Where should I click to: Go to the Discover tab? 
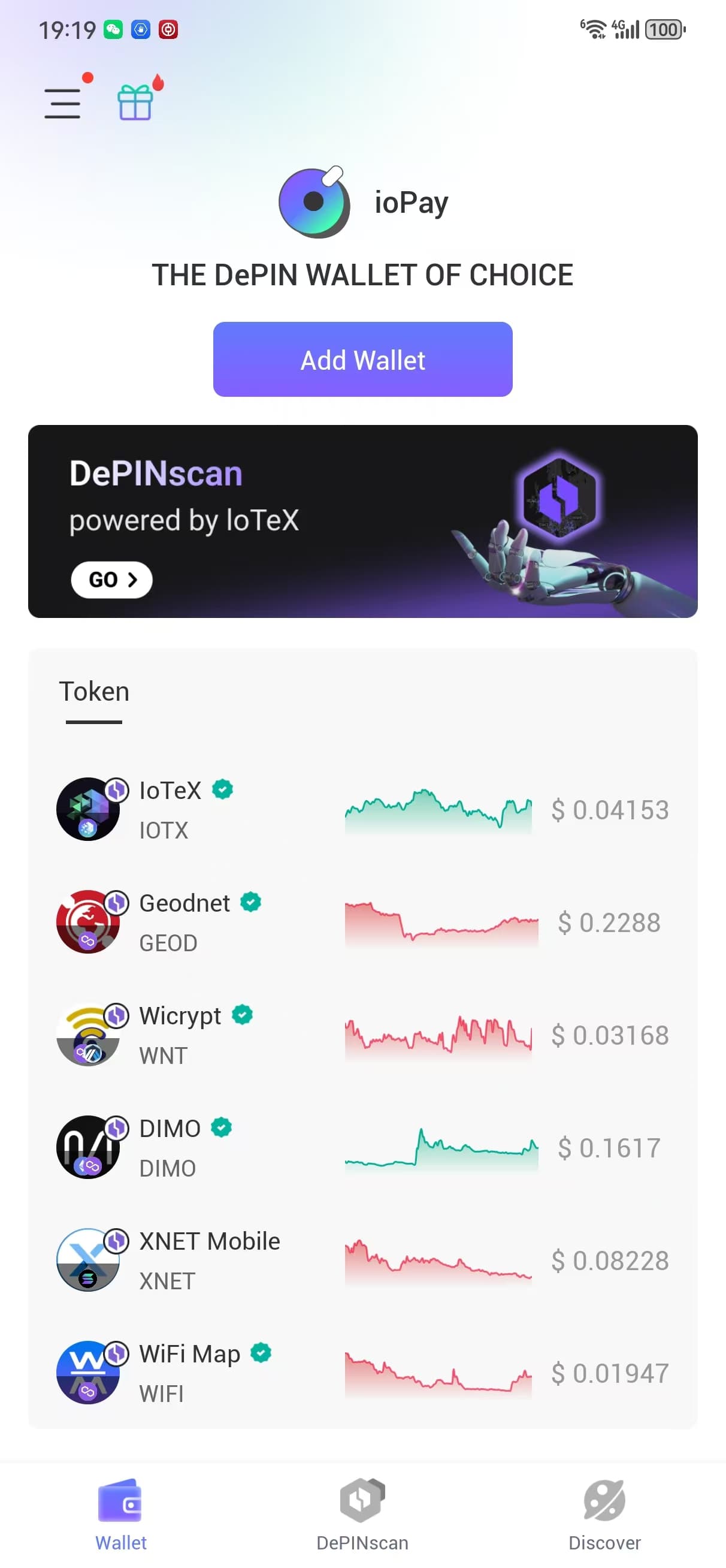[x=604, y=1516]
